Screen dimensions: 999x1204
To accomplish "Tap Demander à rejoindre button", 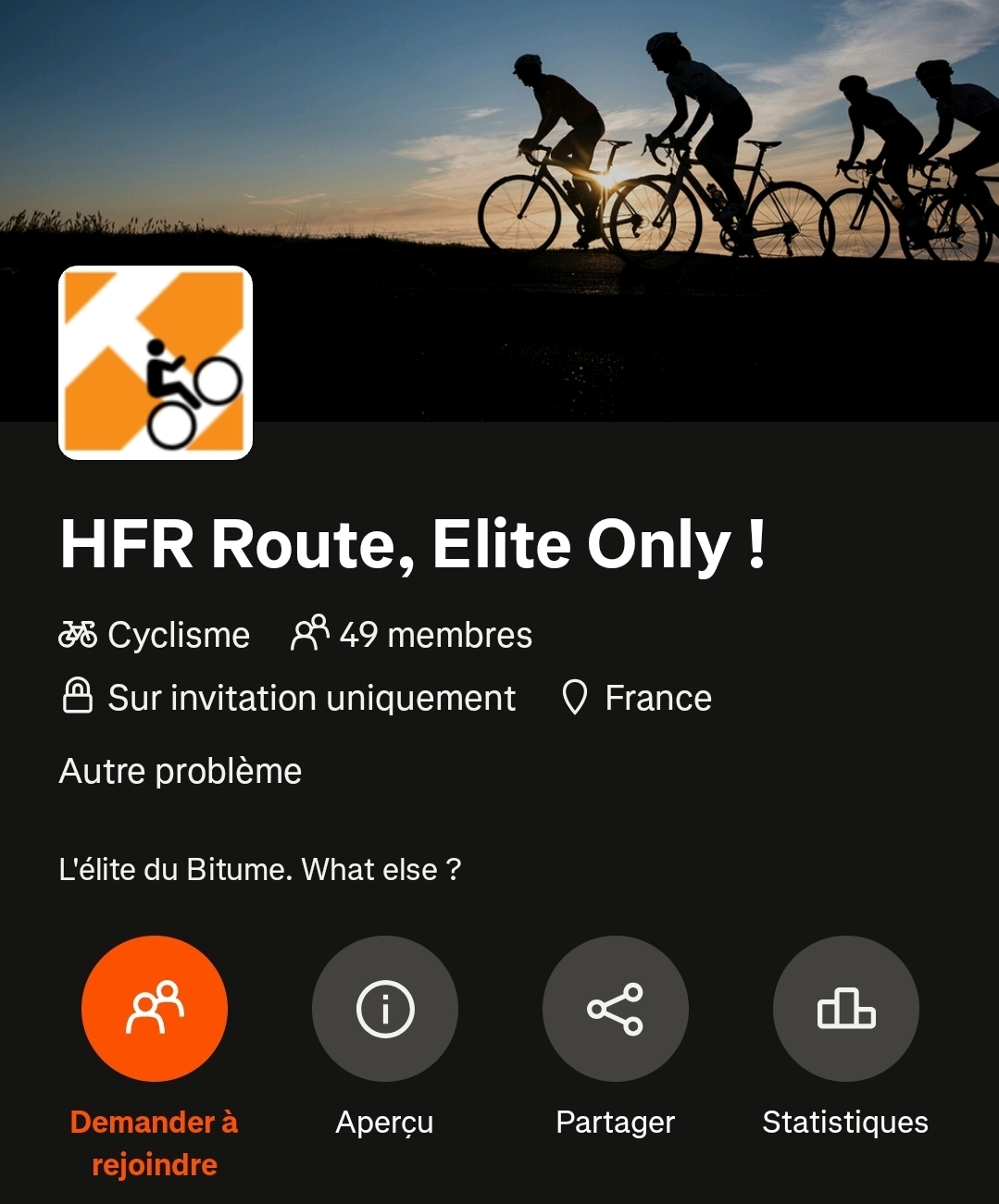I will [x=155, y=1009].
